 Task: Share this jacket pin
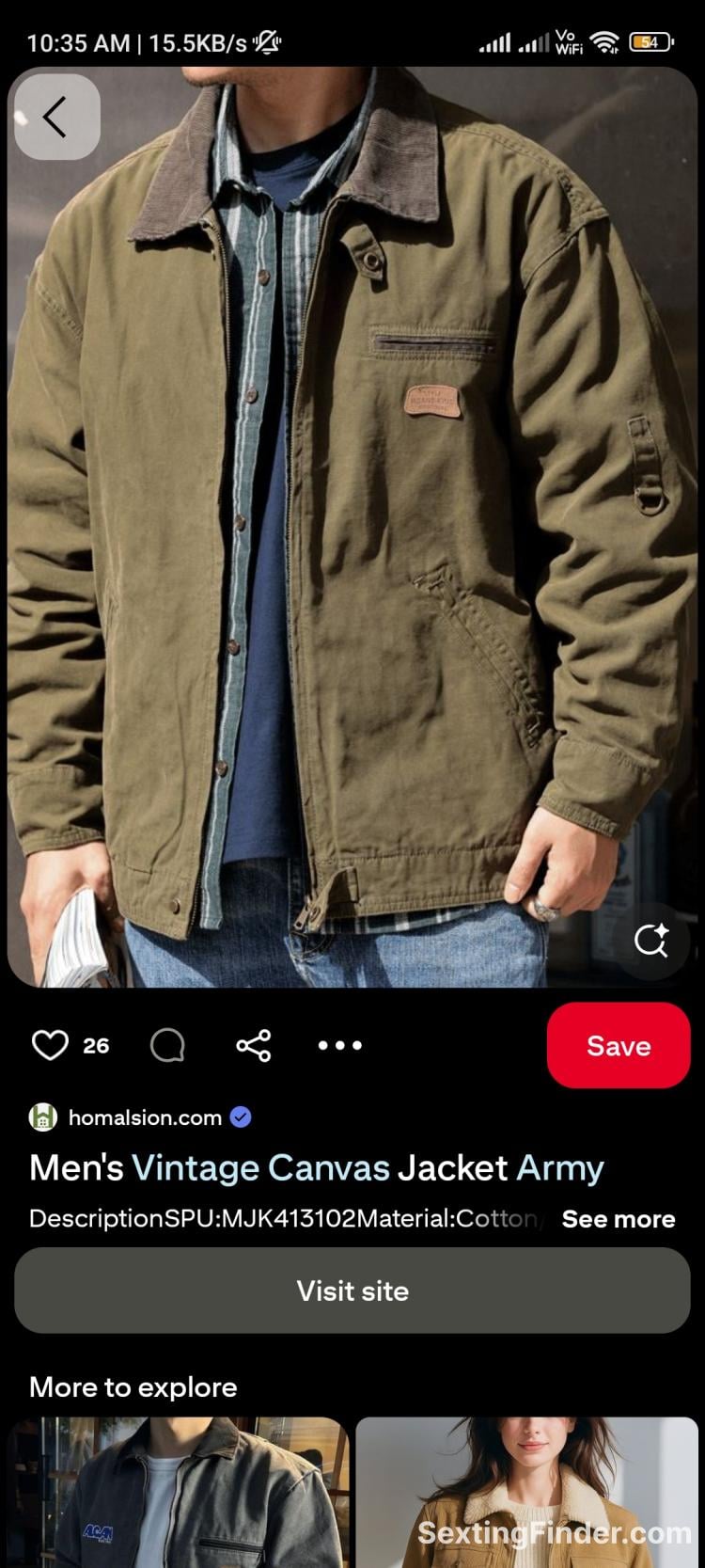[254, 1045]
